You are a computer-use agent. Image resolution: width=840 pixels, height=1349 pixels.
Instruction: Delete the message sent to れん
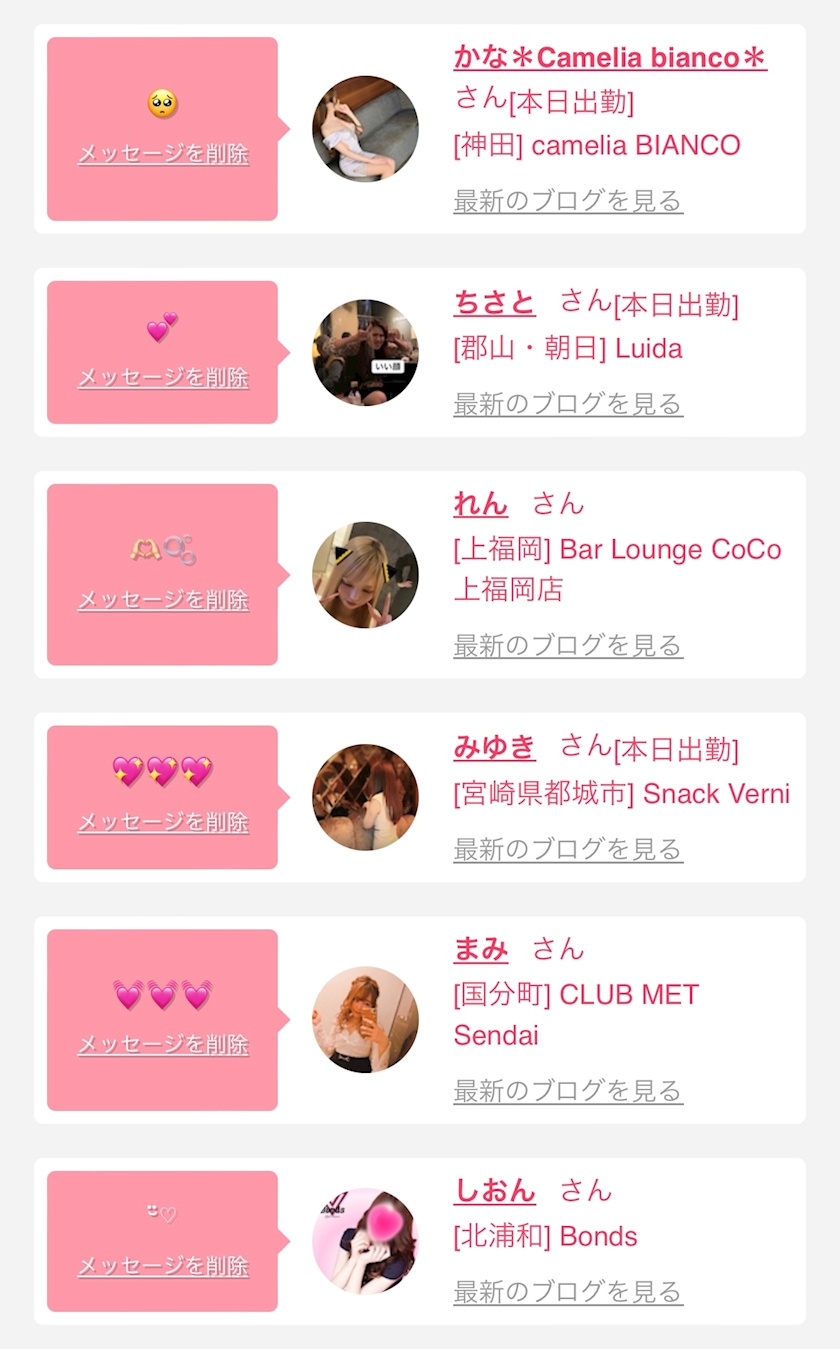[163, 600]
